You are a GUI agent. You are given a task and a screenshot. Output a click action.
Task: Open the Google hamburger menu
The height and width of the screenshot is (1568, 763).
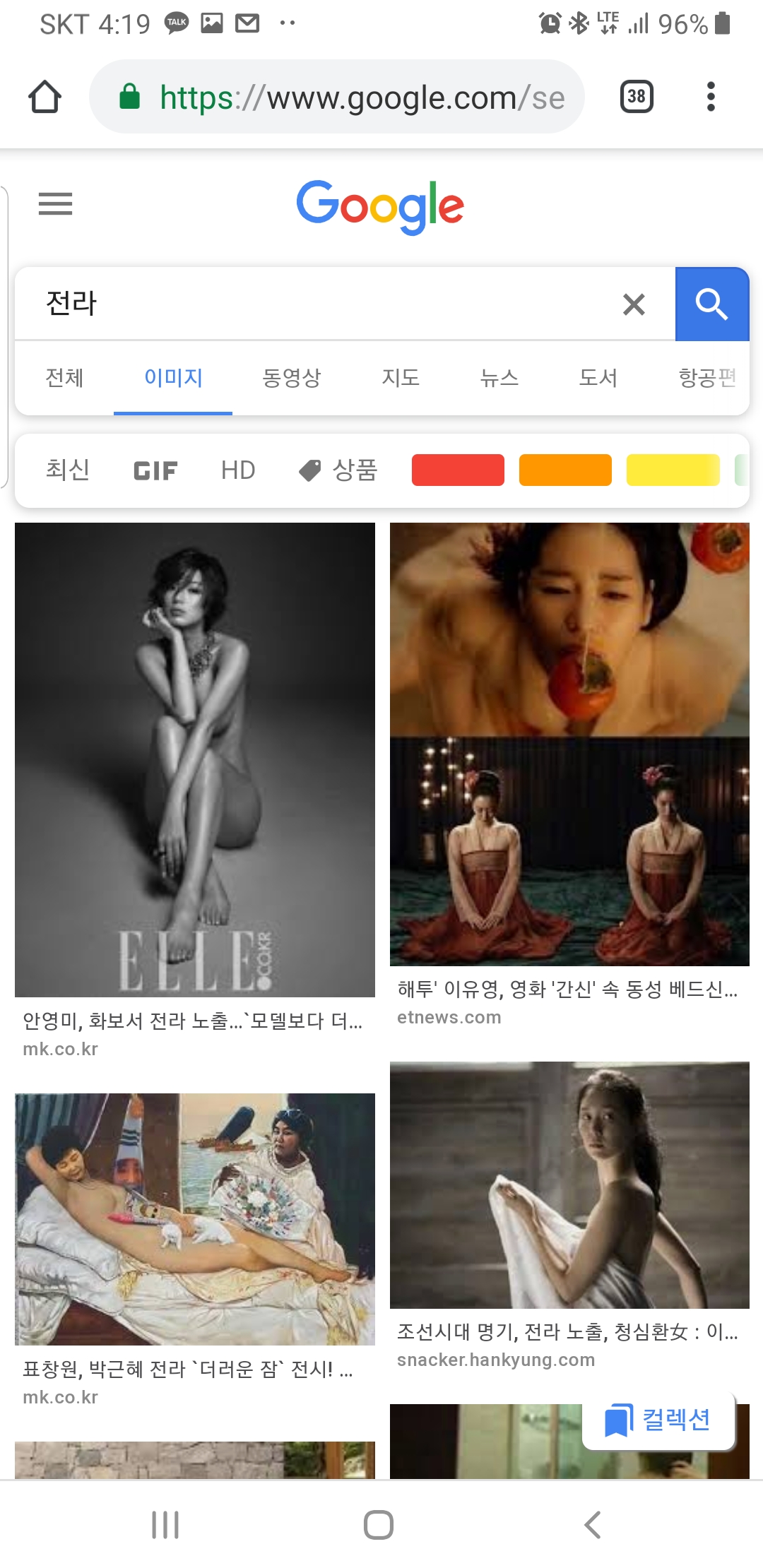(x=55, y=204)
